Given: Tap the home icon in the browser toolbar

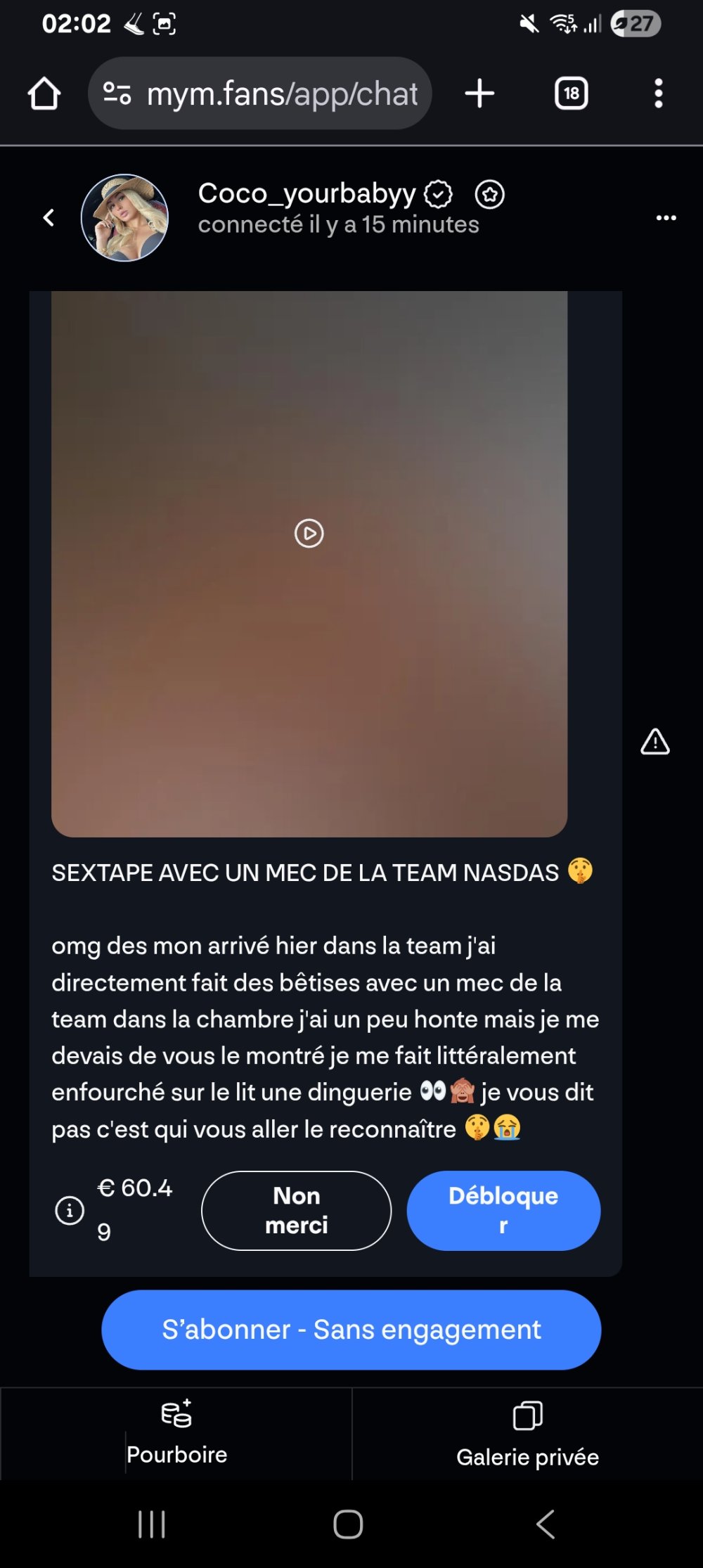Looking at the screenshot, I should pos(44,94).
